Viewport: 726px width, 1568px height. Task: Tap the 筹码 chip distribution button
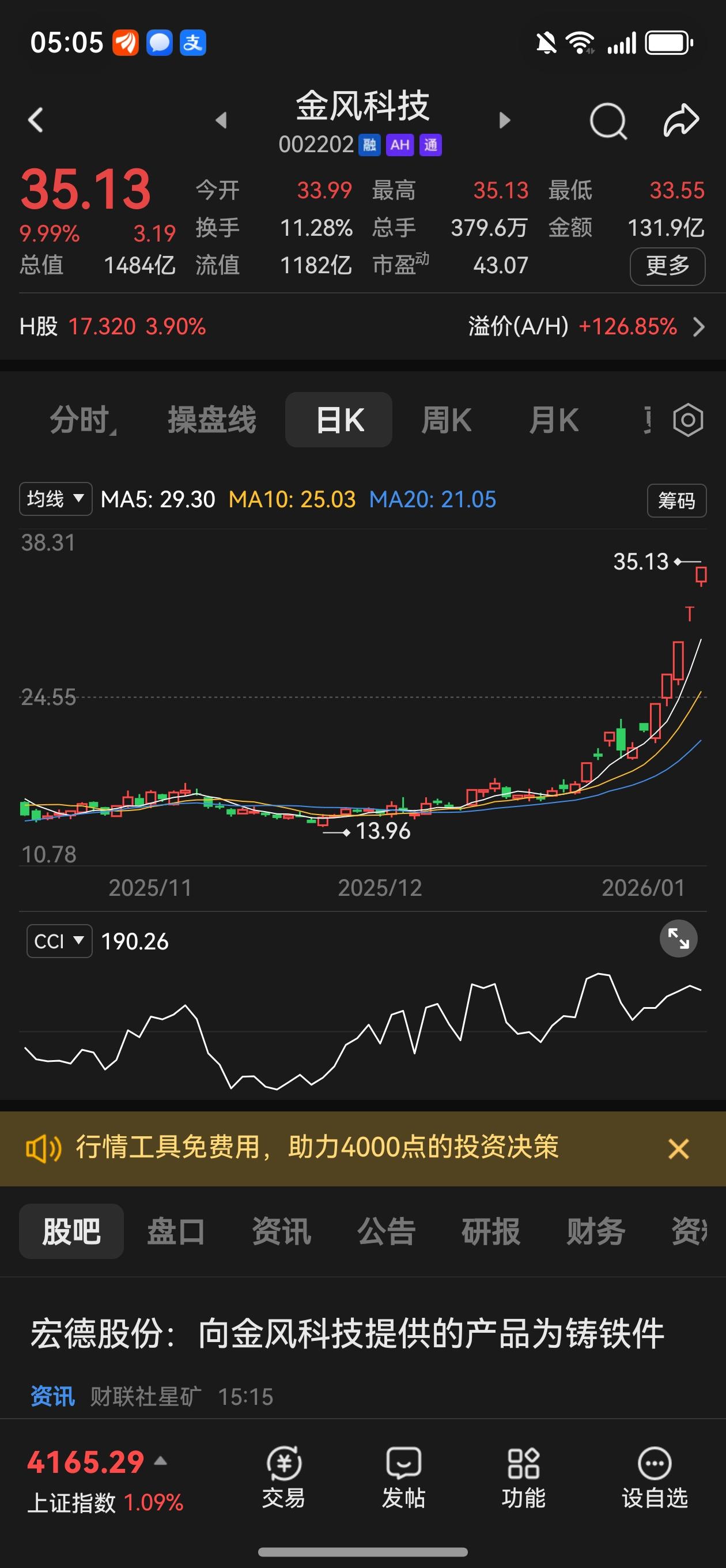tap(676, 500)
